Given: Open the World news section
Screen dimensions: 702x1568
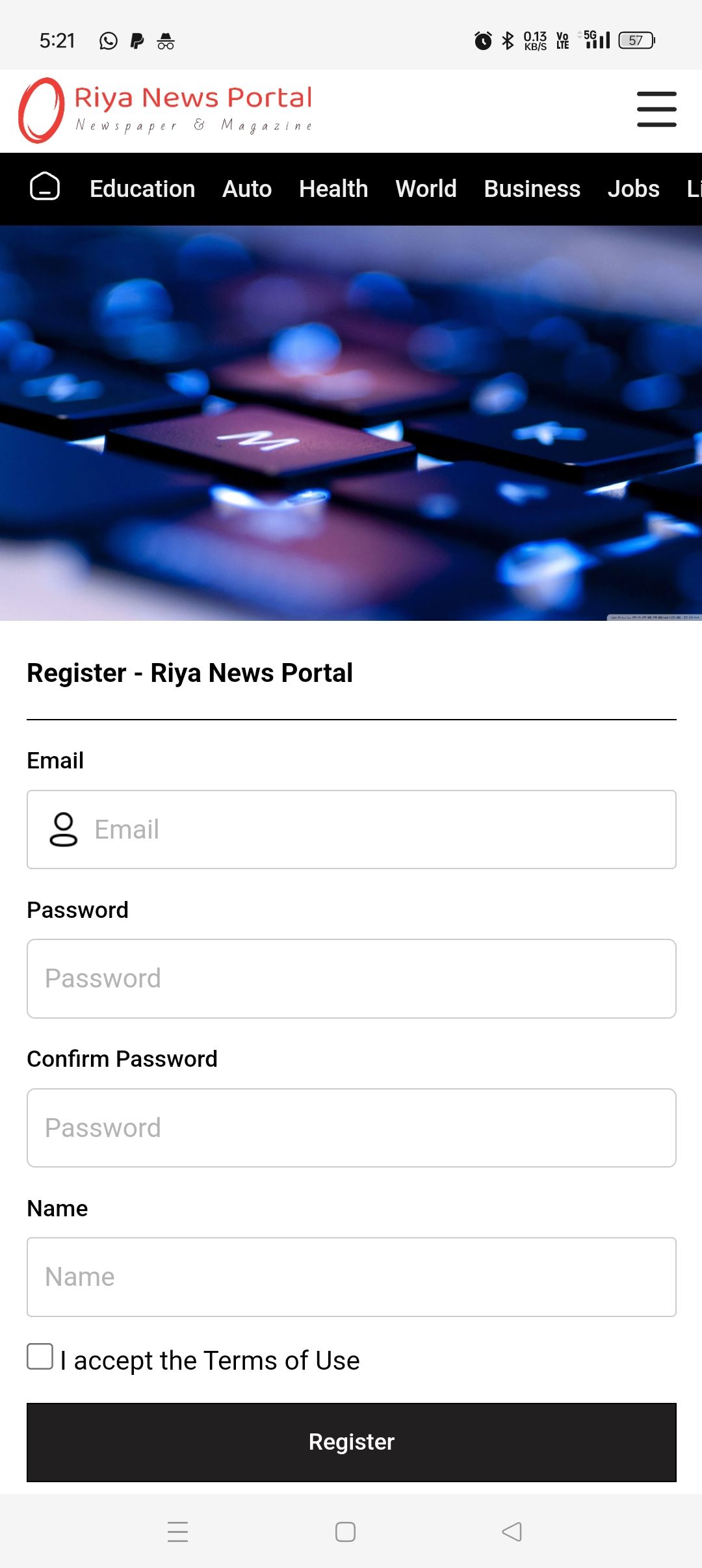Looking at the screenshot, I should pos(426,189).
